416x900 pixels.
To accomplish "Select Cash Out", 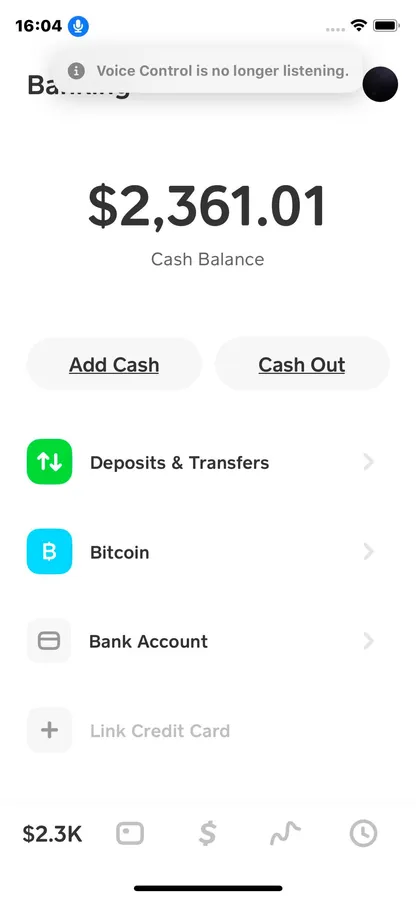I will [302, 364].
